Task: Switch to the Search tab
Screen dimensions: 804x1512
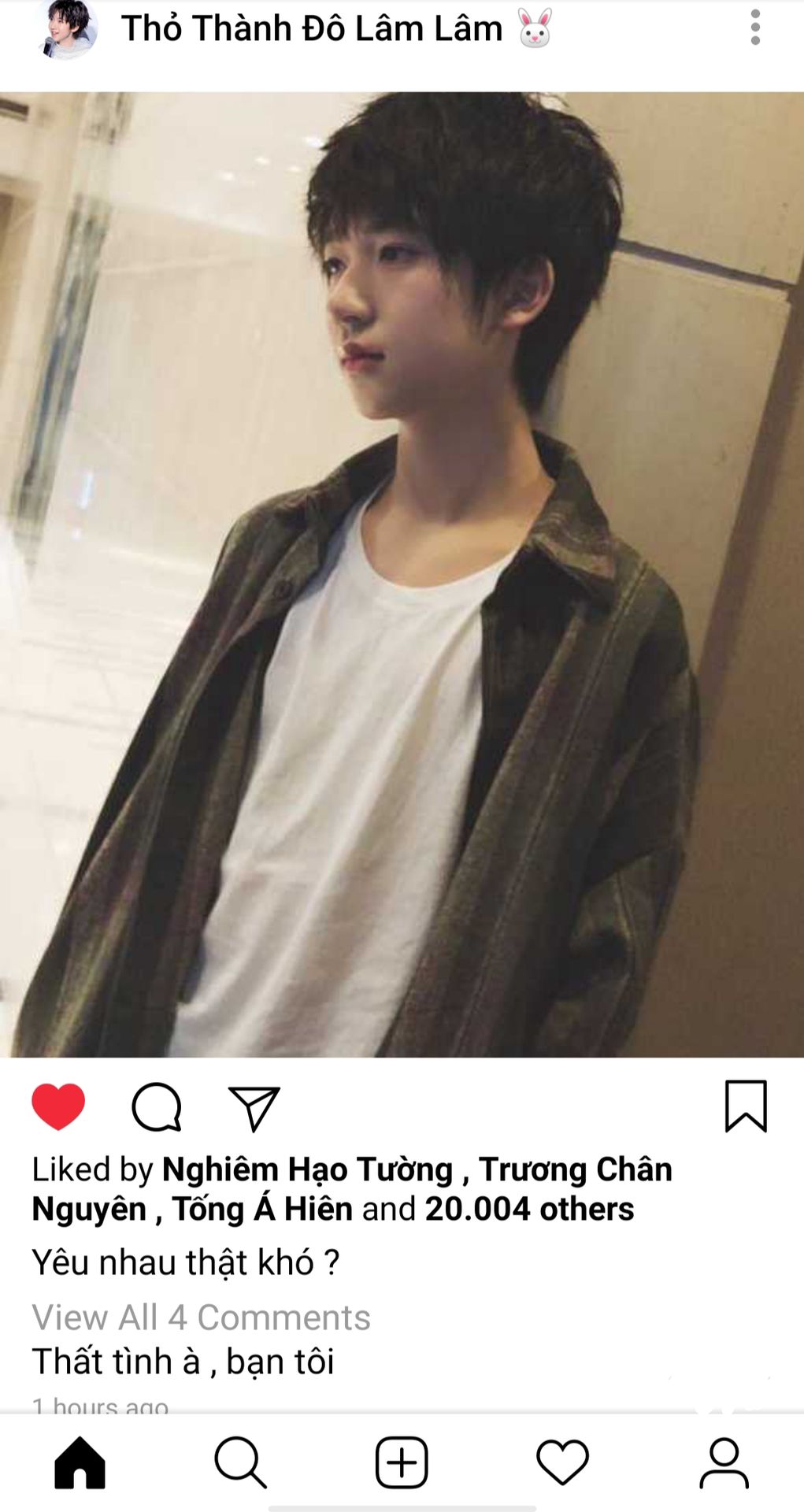Action: (240, 1462)
